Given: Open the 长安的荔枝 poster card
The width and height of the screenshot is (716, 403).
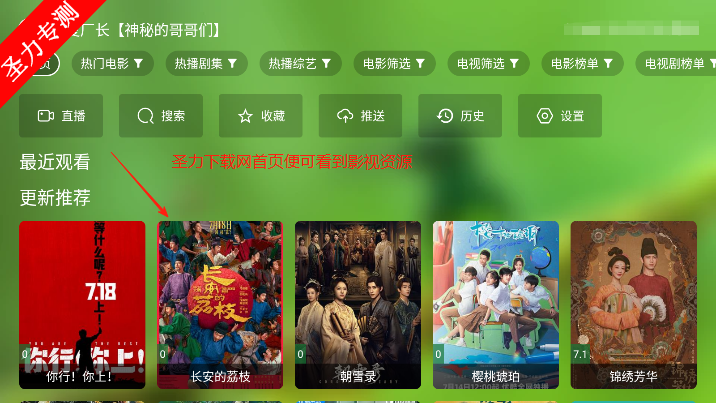Looking at the screenshot, I should pyautogui.click(x=220, y=304).
